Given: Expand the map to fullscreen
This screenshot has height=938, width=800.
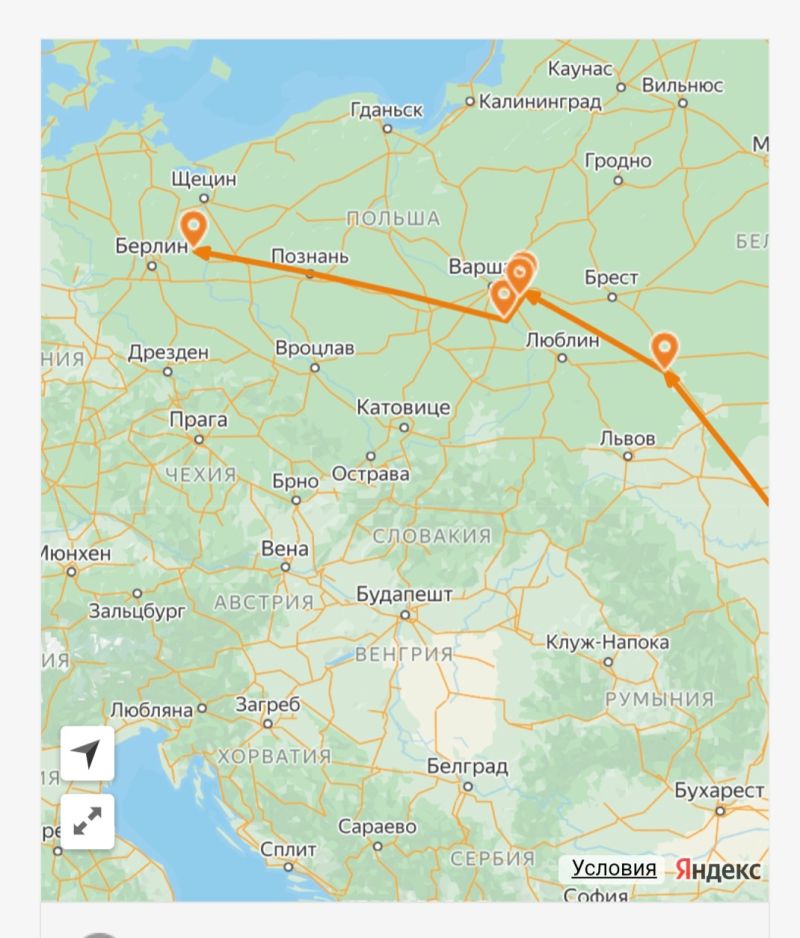Looking at the screenshot, I should point(87,821).
